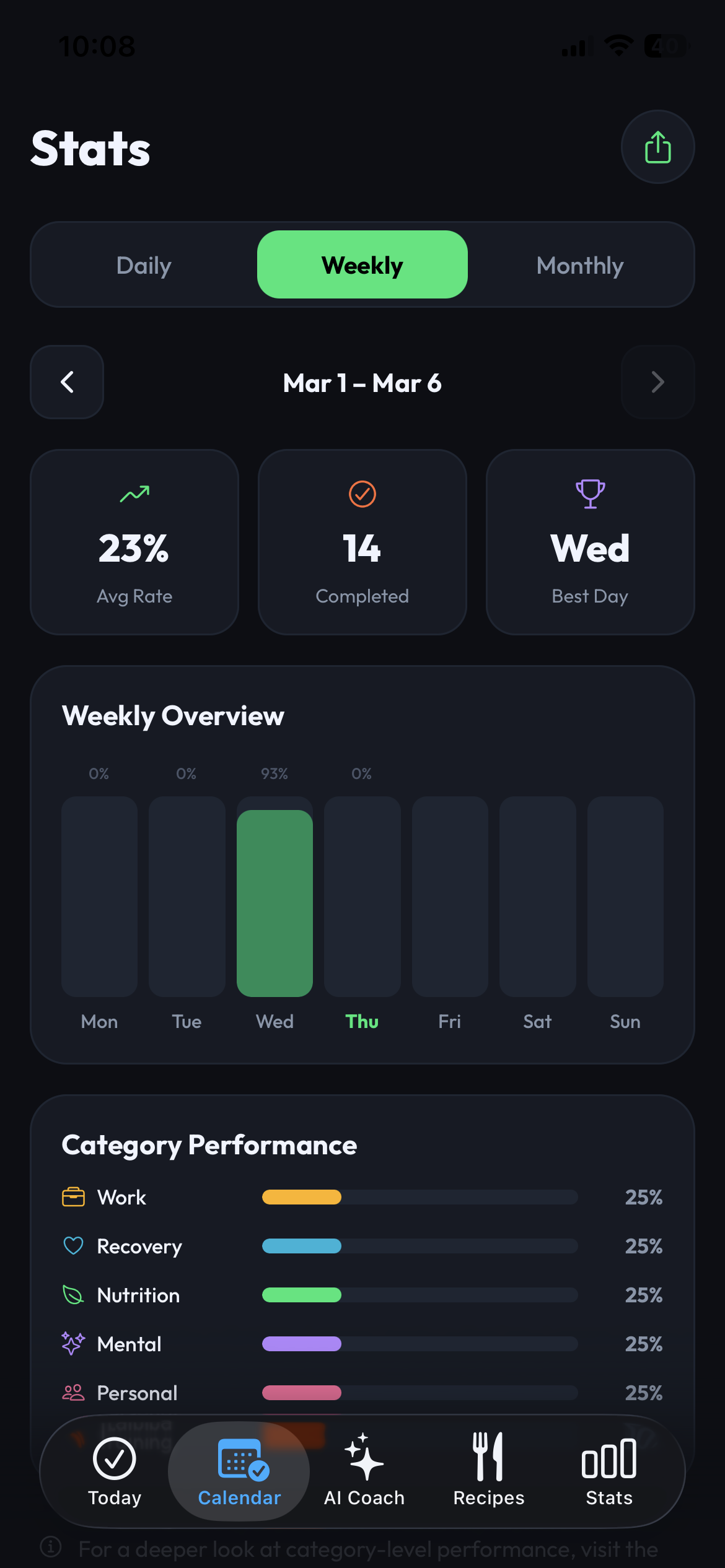This screenshot has width=725, height=1568.
Task: Switch to the Daily tab
Action: click(x=143, y=264)
